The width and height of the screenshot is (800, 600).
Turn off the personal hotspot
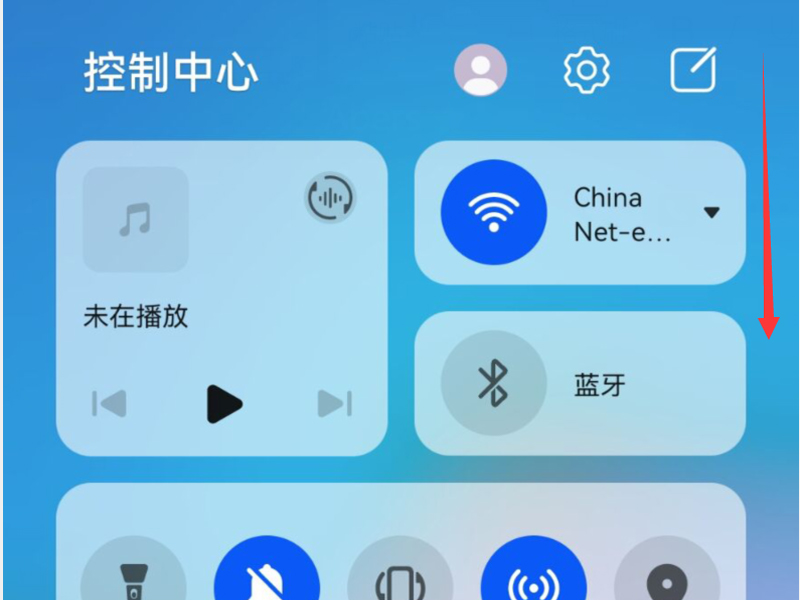click(533, 577)
